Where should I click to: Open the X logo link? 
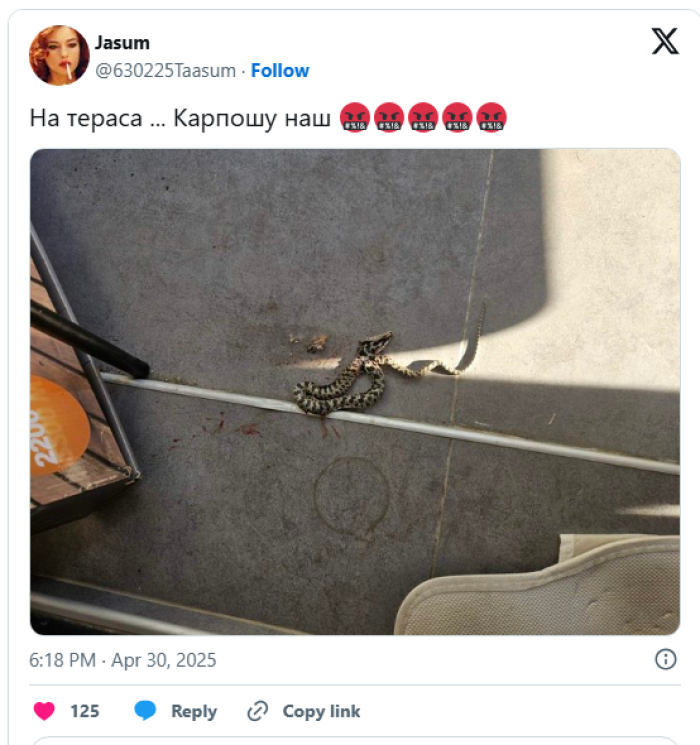point(664,41)
